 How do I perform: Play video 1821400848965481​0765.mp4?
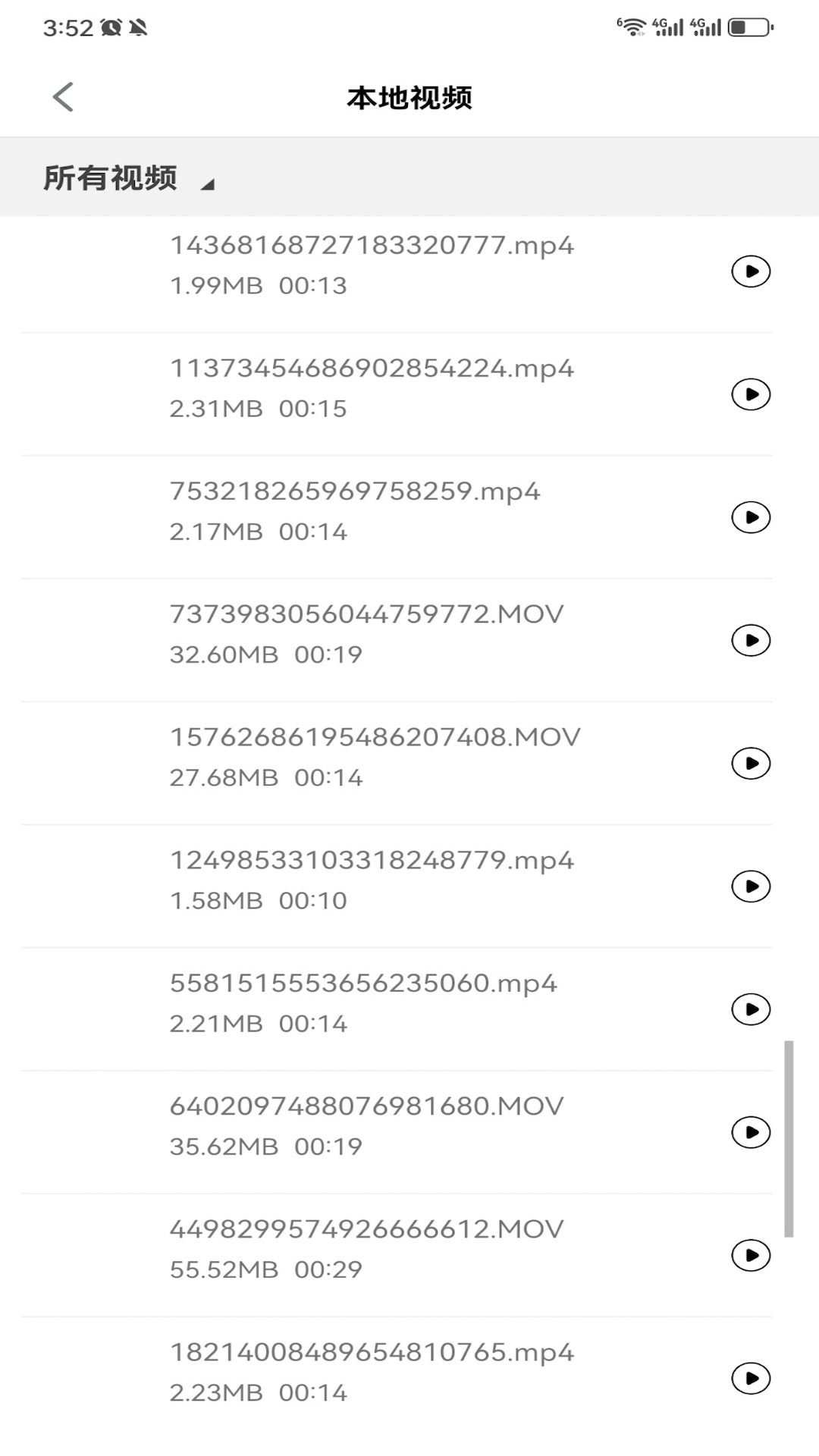click(x=751, y=1378)
